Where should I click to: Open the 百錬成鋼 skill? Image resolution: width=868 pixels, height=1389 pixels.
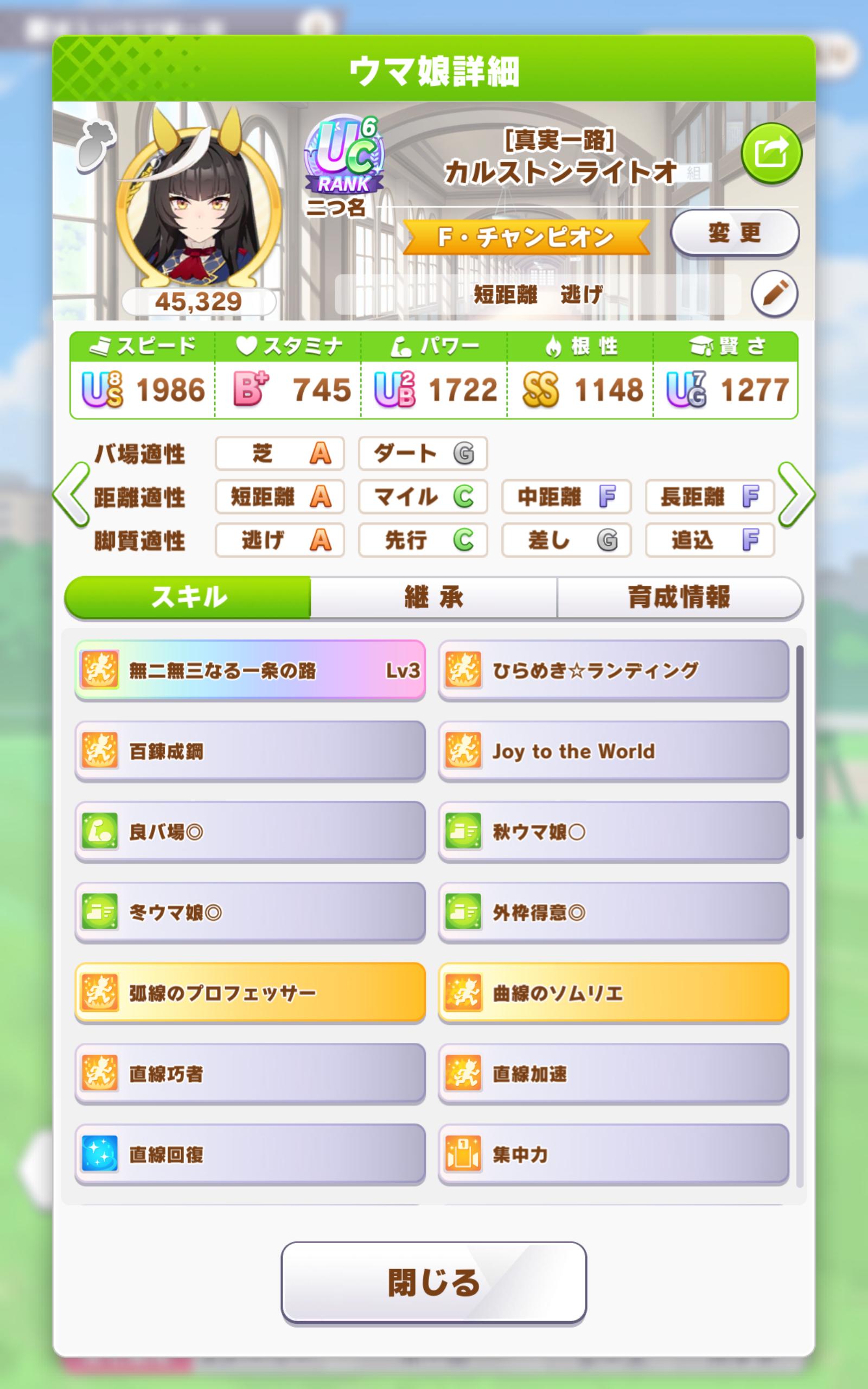coord(250,751)
